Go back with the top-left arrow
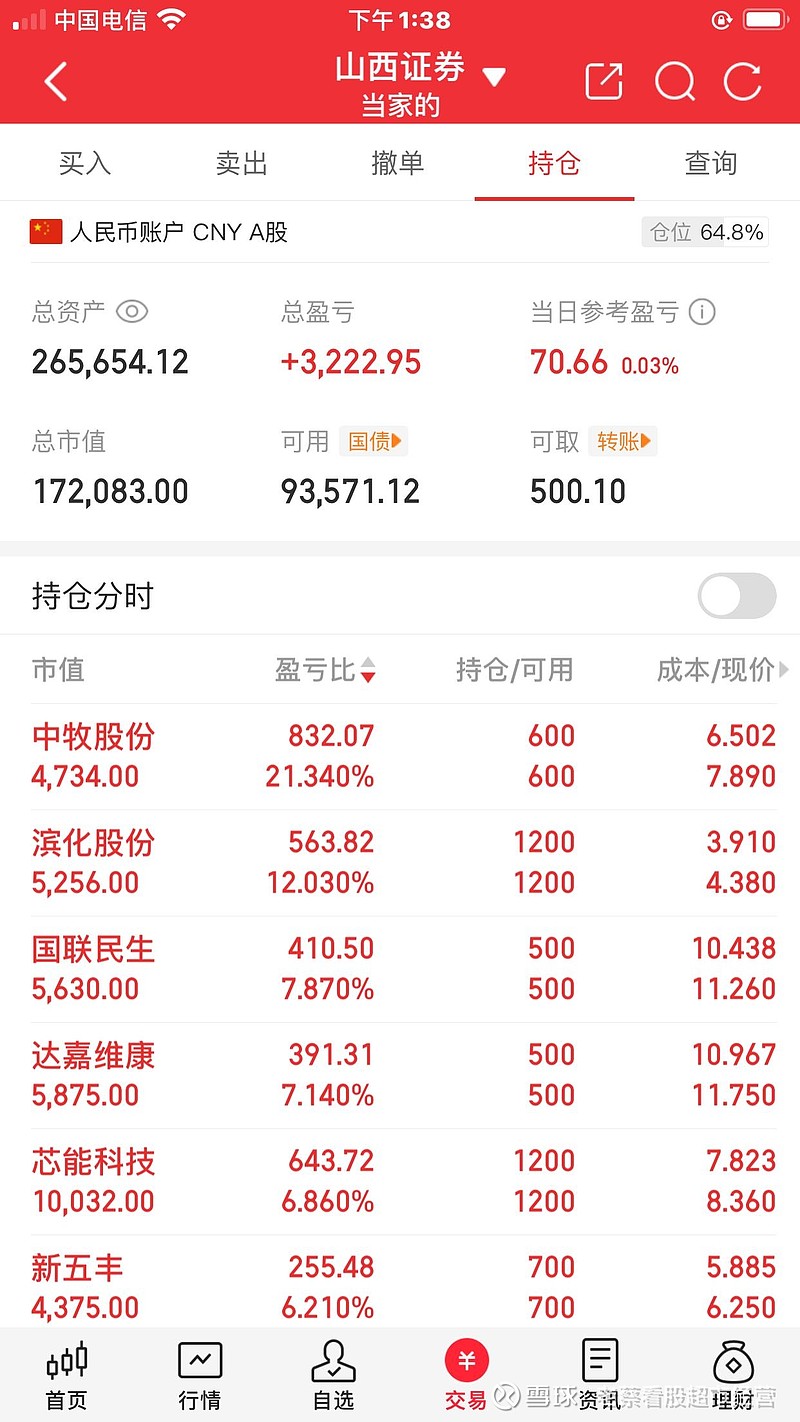This screenshot has width=800, height=1422. coord(56,82)
